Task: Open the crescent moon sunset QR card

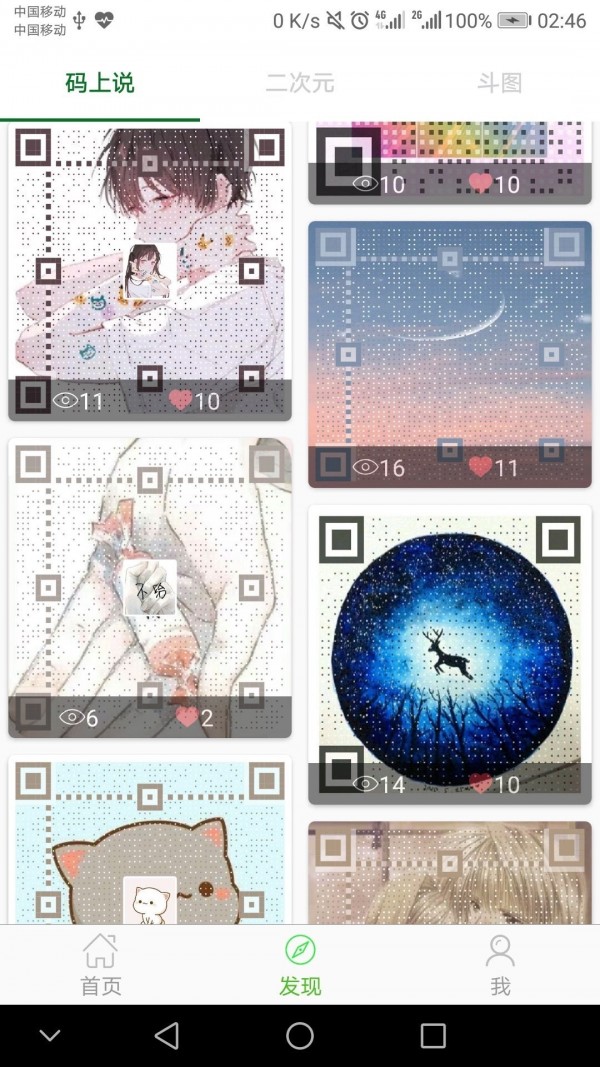Action: (449, 340)
